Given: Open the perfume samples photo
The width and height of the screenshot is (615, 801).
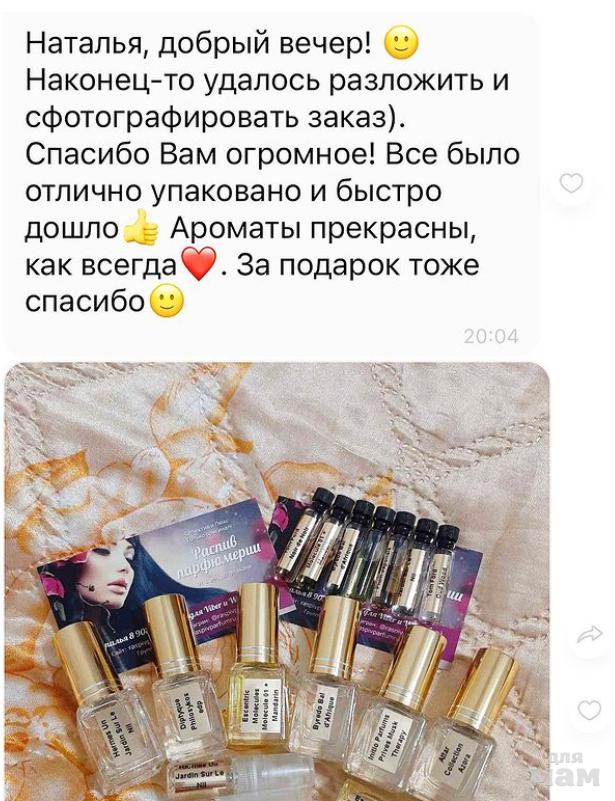Looking at the screenshot, I should point(277,580).
